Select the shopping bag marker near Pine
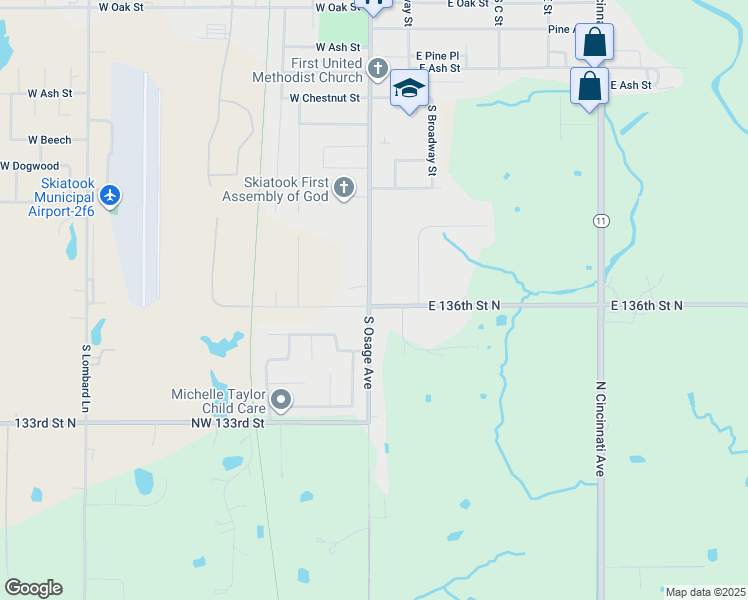 click(594, 44)
